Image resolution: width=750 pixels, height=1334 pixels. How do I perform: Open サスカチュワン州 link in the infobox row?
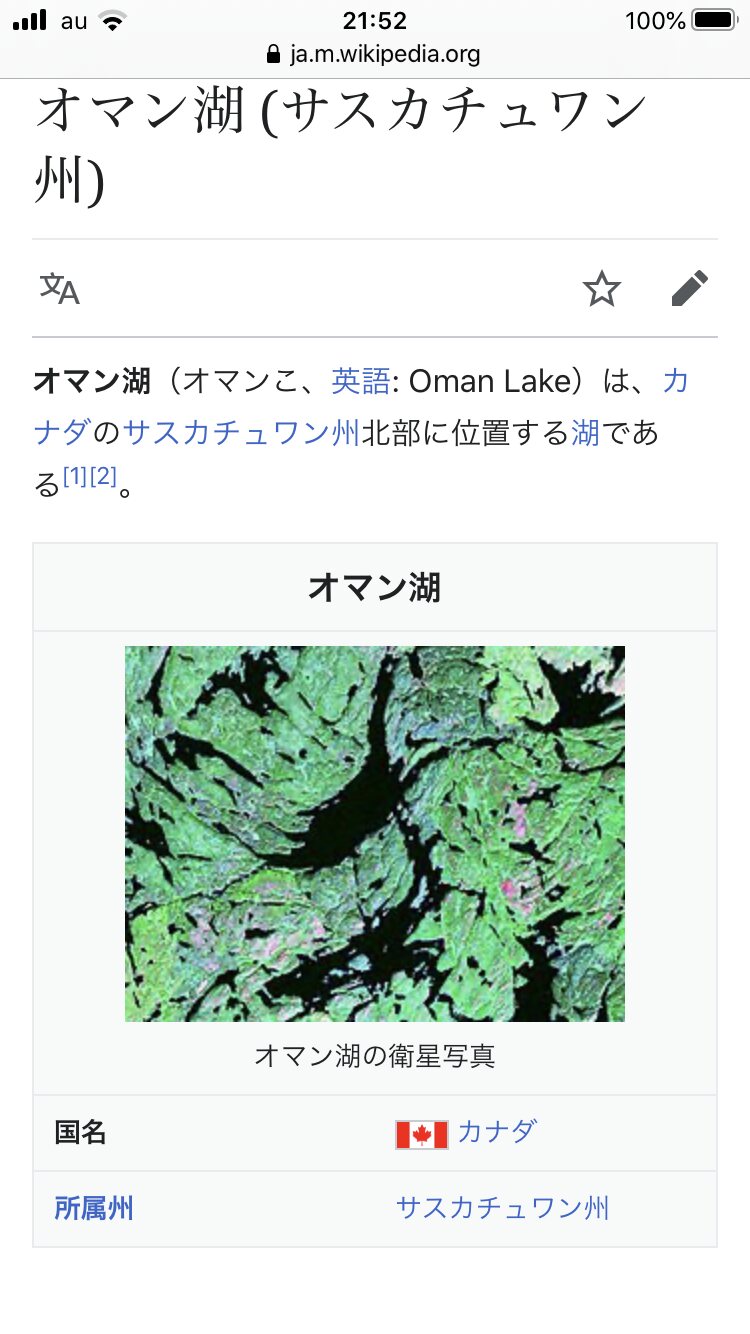click(x=503, y=1208)
